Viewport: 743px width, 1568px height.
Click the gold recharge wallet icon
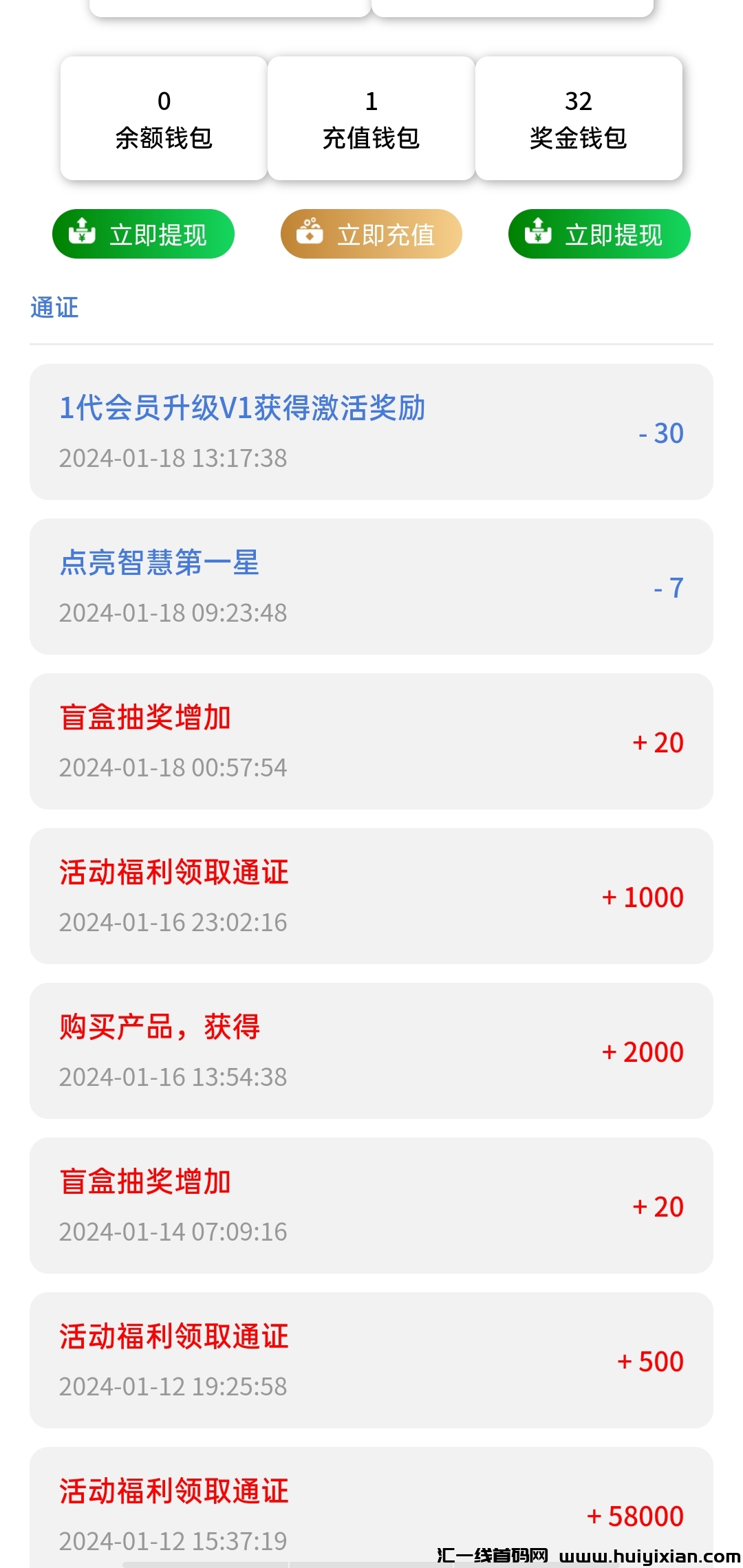(x=312, y=234)
